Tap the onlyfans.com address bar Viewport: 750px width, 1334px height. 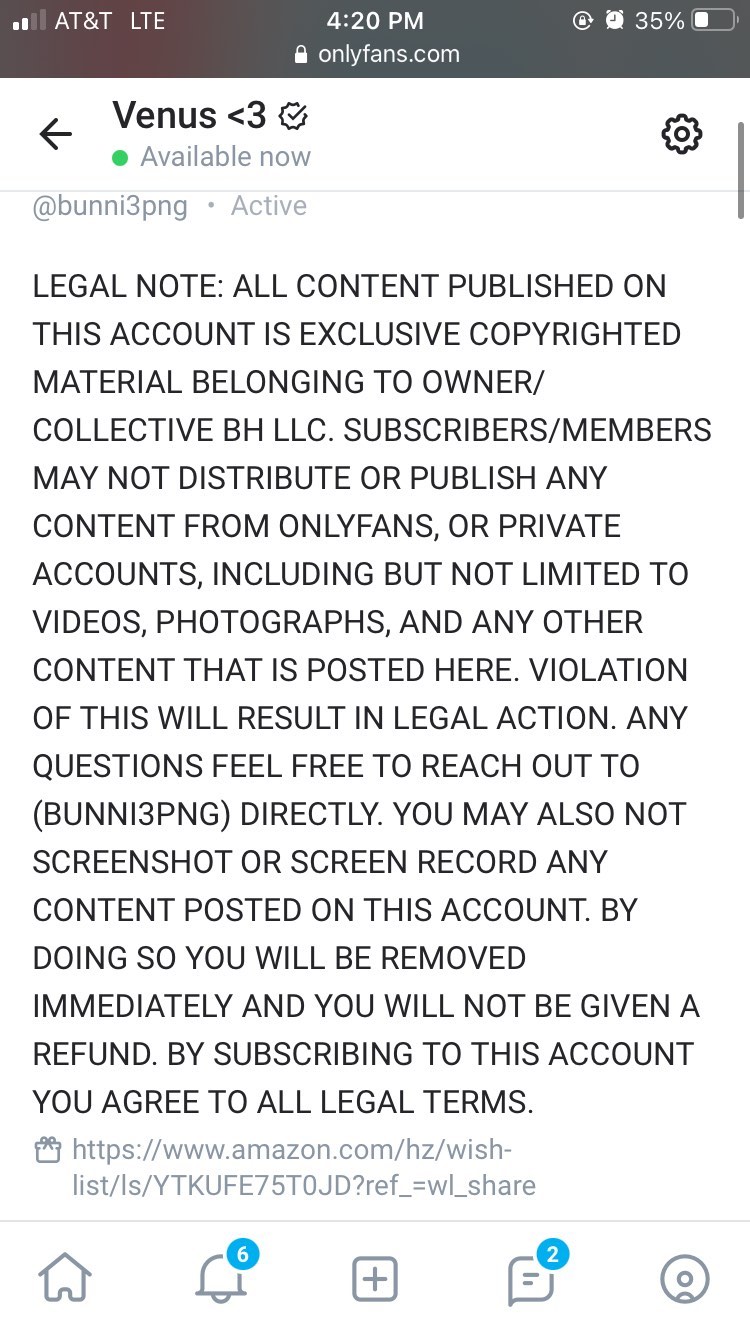[x=376, y=54]
